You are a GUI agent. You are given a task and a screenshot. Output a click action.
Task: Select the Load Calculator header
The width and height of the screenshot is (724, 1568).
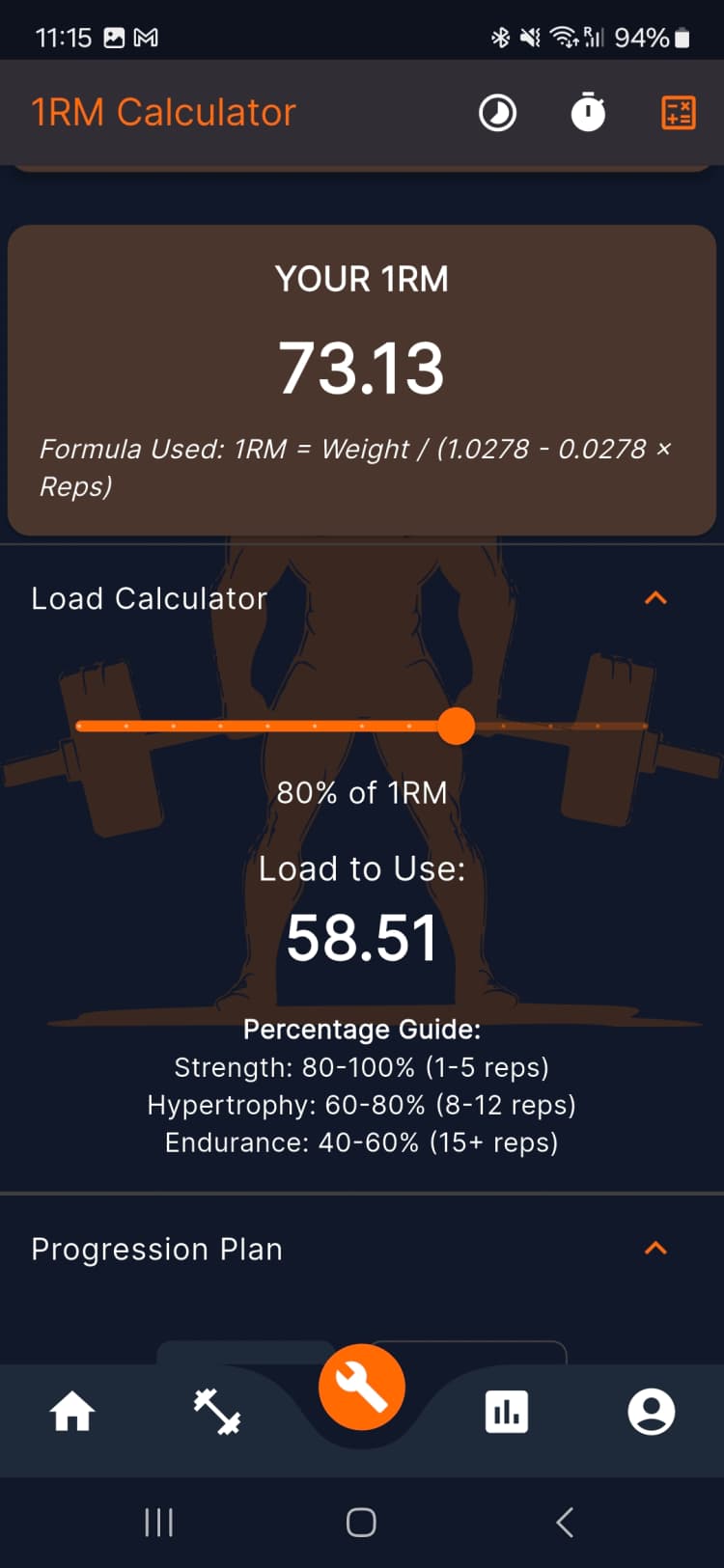point(149,597)
